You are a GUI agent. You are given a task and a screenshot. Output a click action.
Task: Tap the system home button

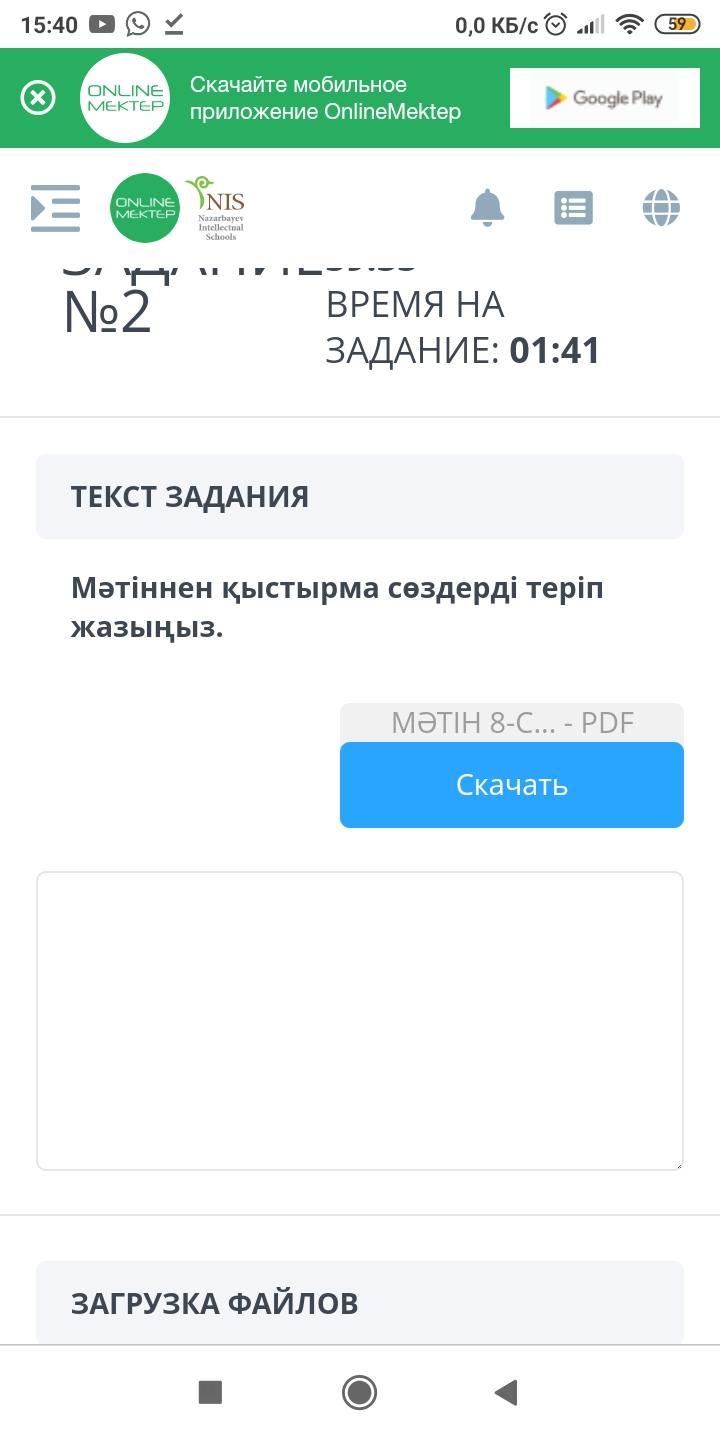359,1392
